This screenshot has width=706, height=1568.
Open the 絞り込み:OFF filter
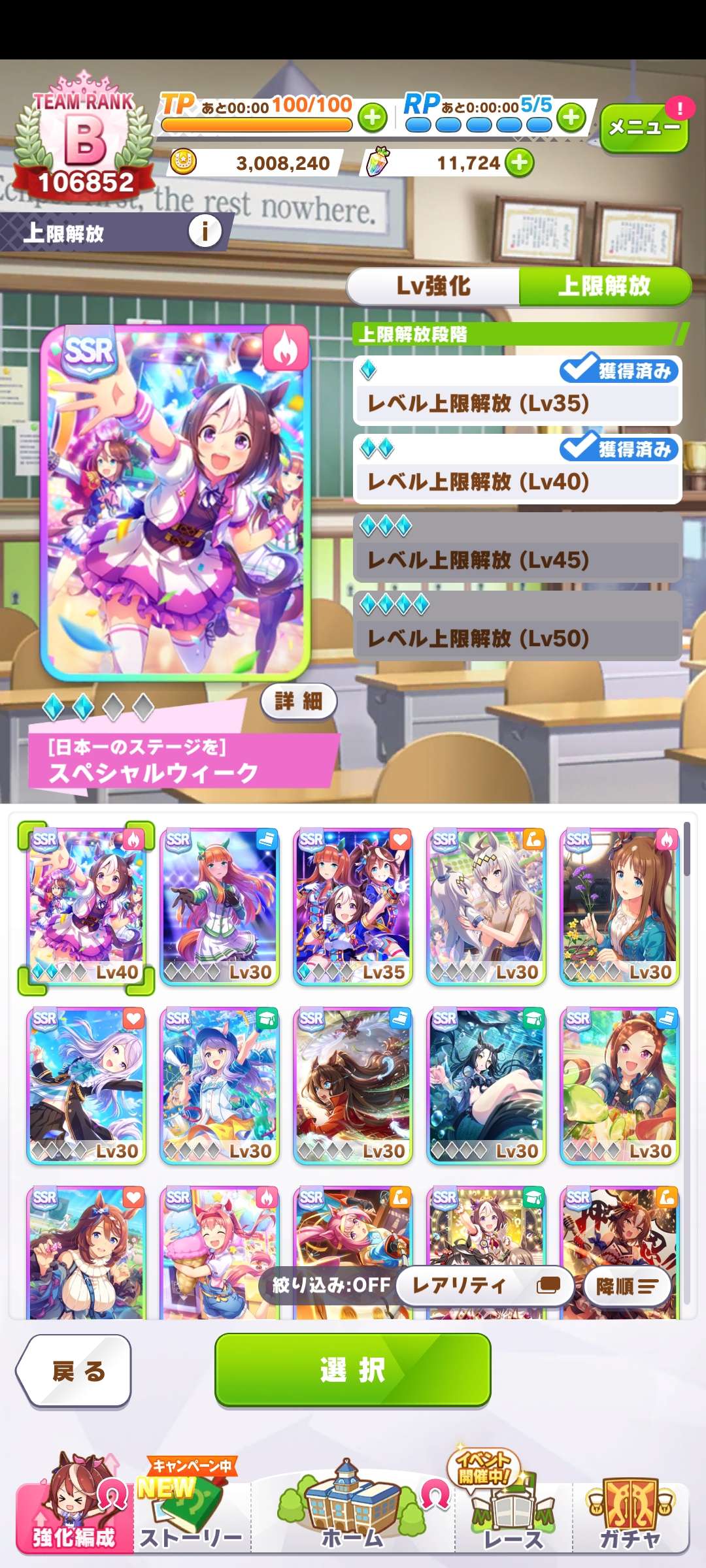click(331, 1286)
